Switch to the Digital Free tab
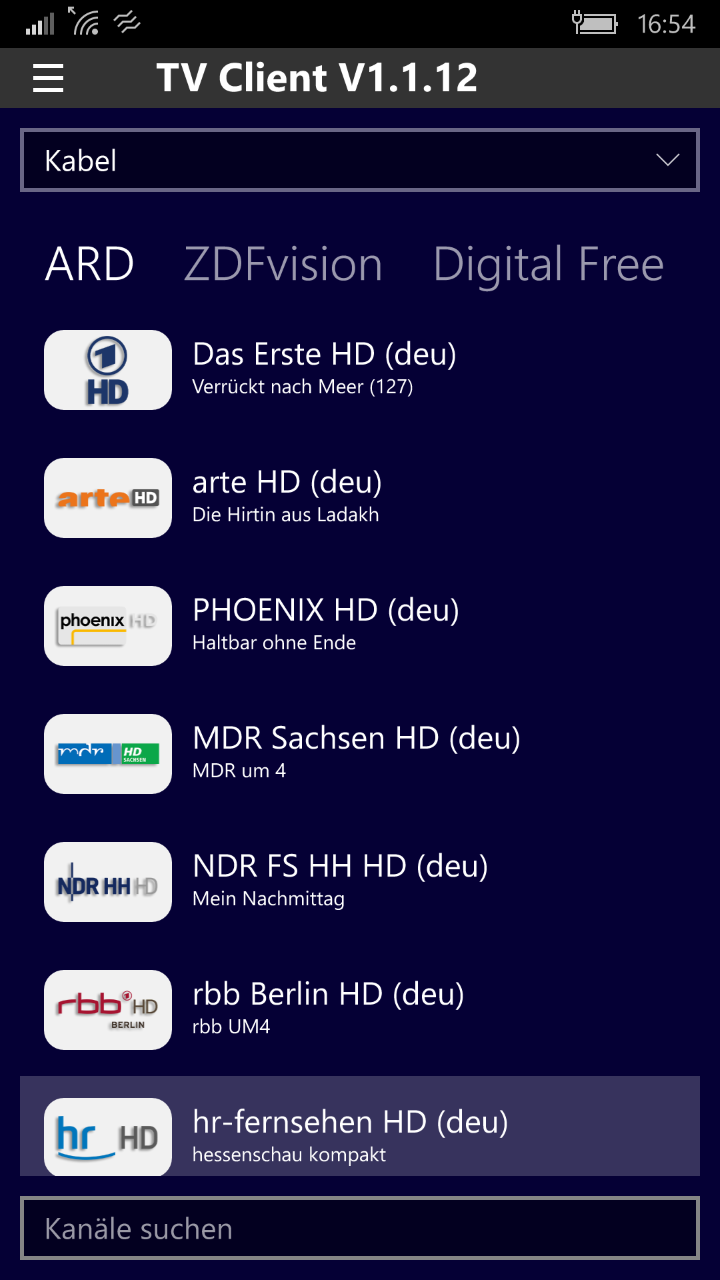The width and height of the screenshot is (720, 1280). point(548,265)
